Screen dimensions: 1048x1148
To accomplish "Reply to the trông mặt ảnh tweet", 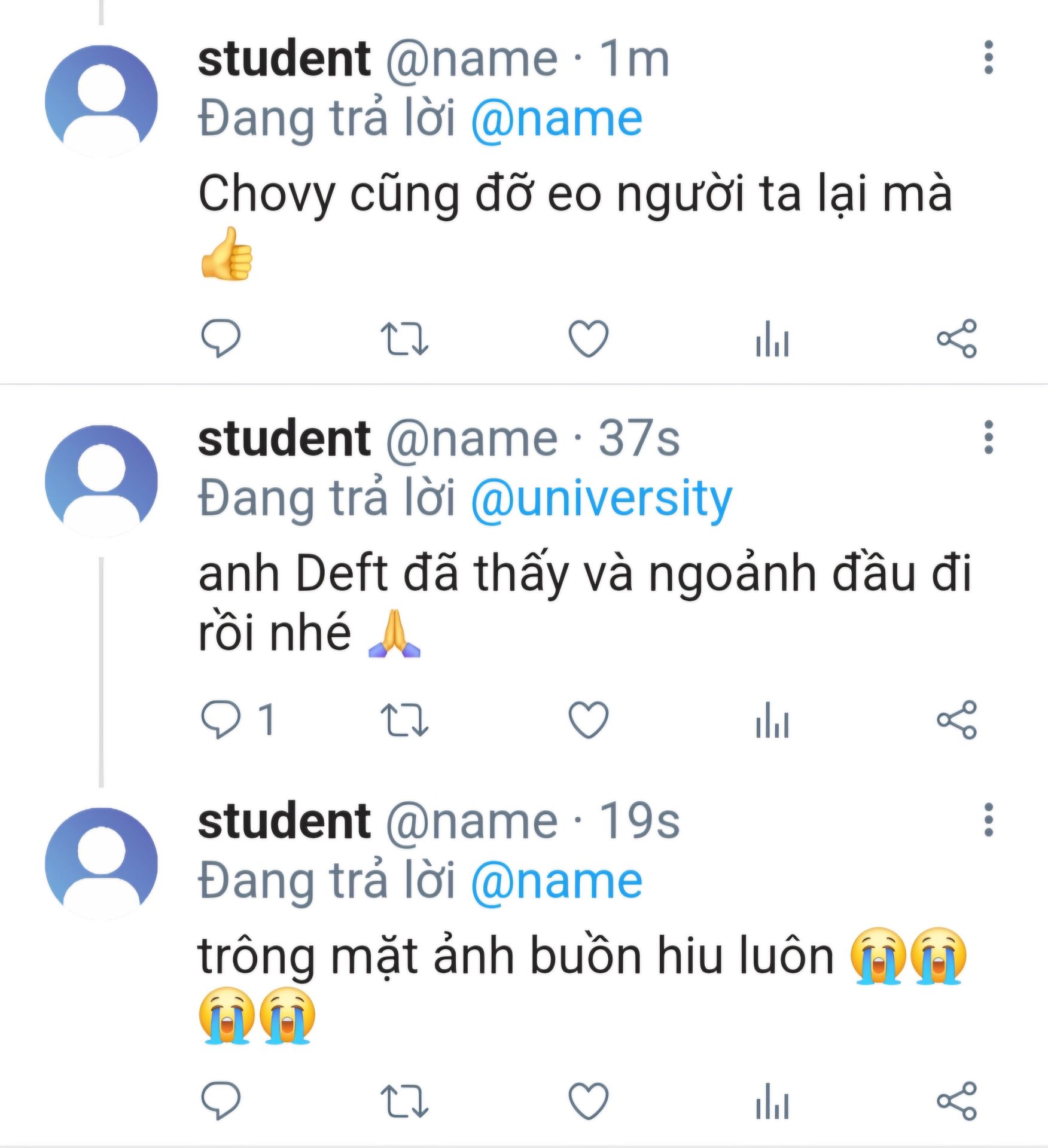I will tap(221, 1100).
